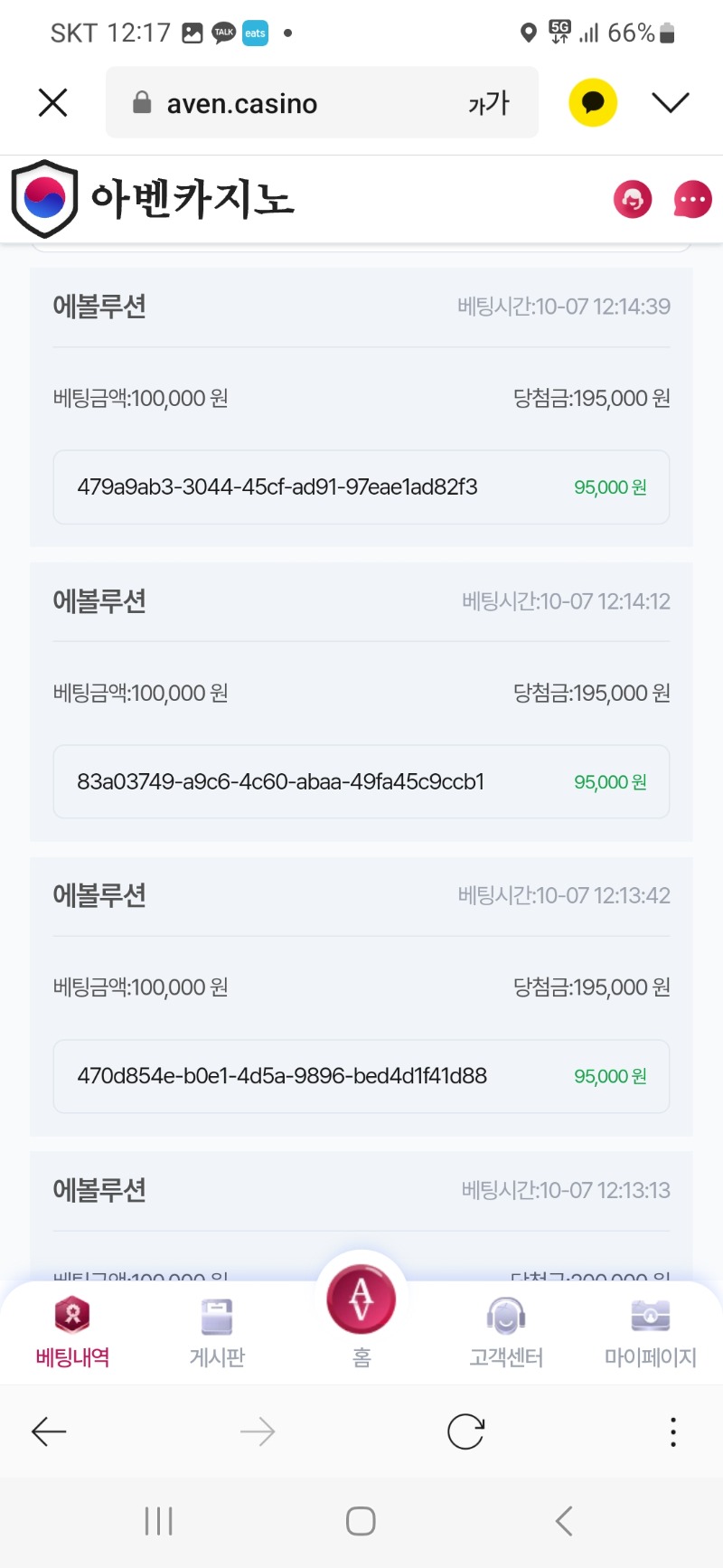The image size is (723, 1568).
Task: Expand the browser dropdown chevron
Action: pos(671,102)
